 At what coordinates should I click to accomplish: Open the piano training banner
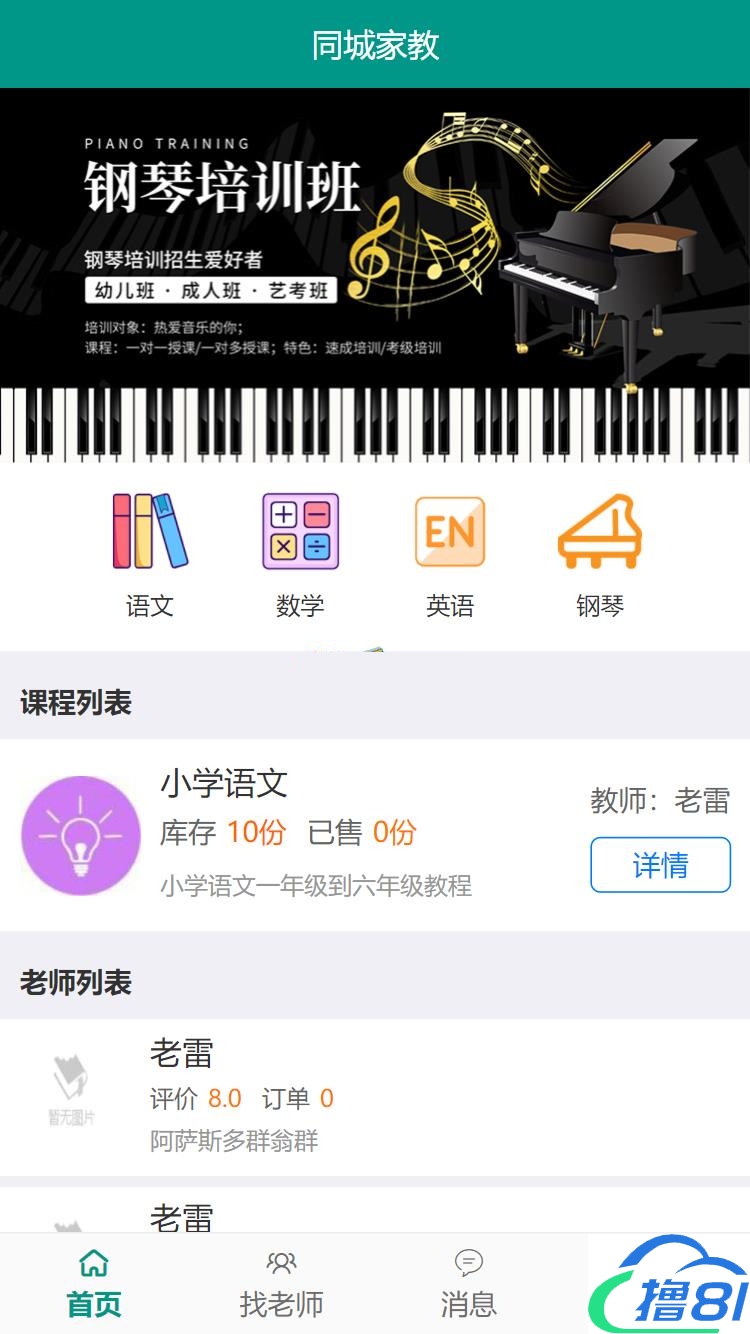[375, 275]
